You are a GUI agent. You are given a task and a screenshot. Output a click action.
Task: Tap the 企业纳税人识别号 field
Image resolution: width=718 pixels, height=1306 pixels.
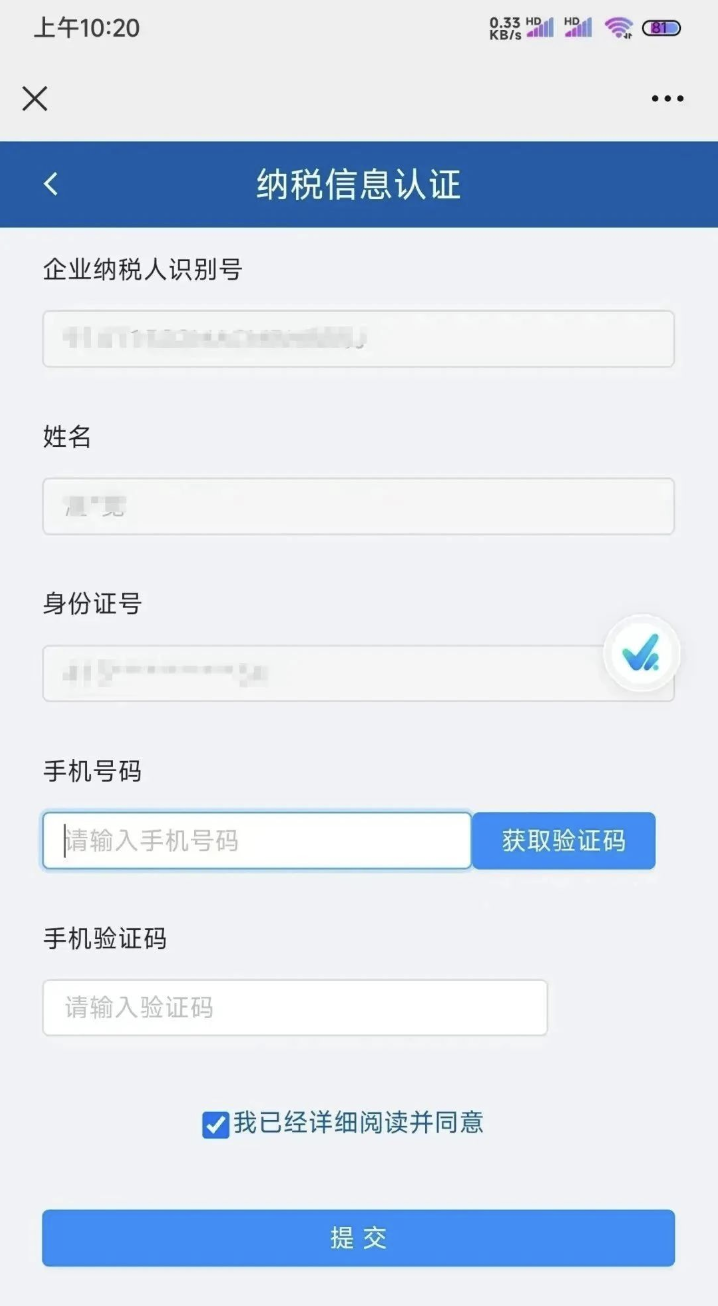[358, 339]
